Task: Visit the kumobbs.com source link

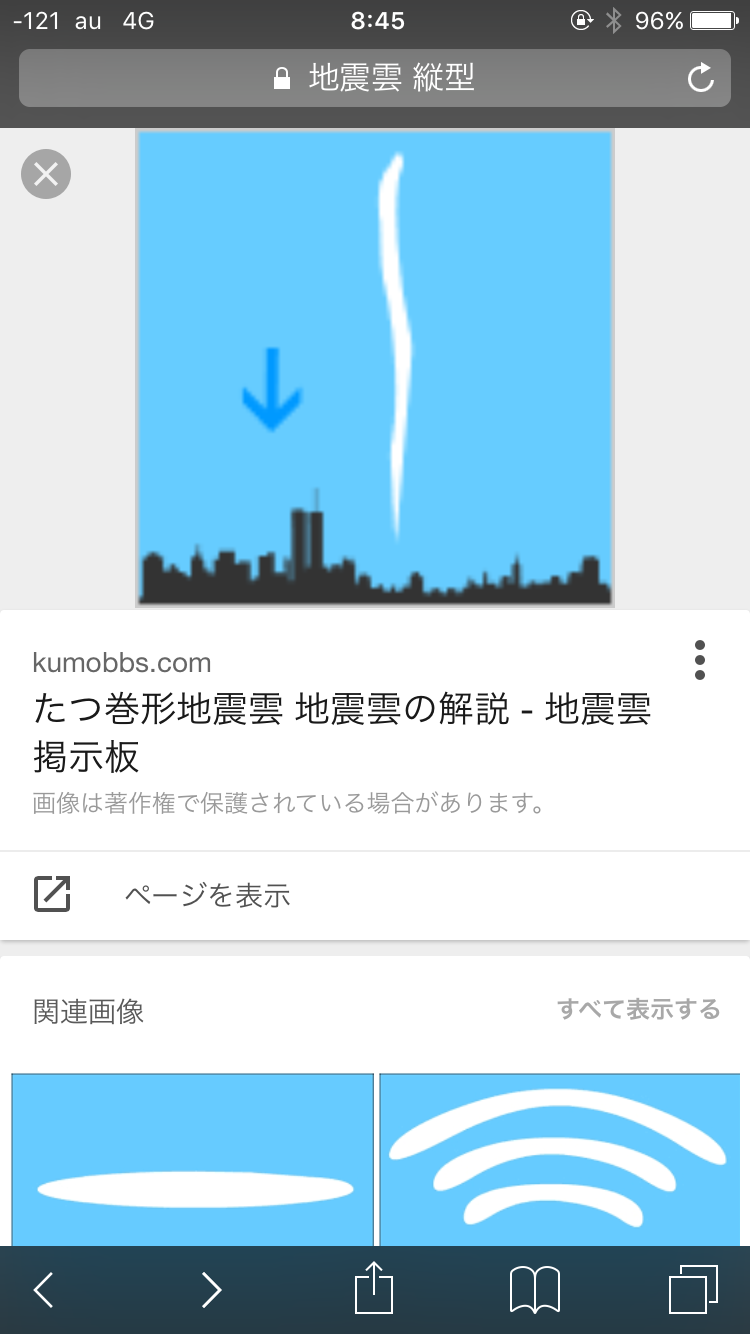Action: tap(121, 662)
